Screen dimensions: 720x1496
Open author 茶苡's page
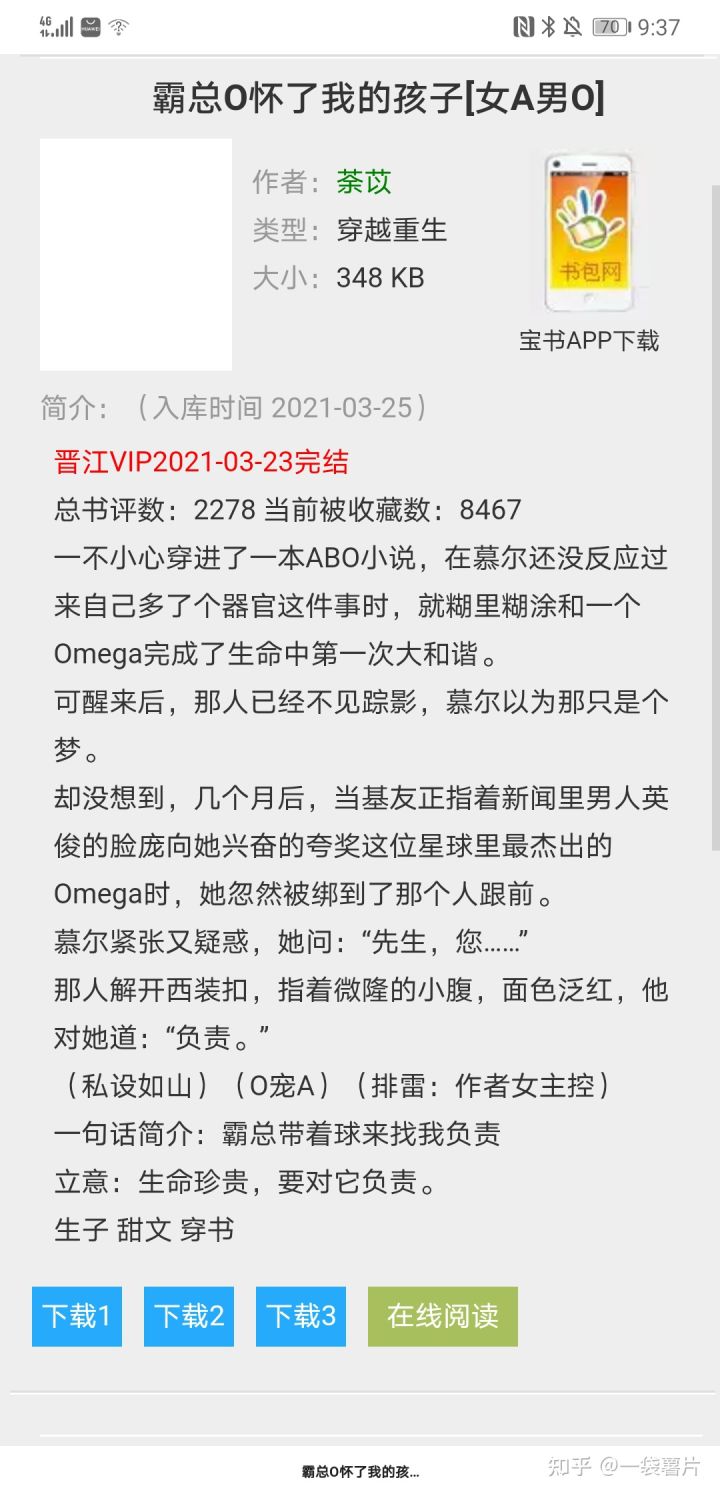[x=363, y=182]
